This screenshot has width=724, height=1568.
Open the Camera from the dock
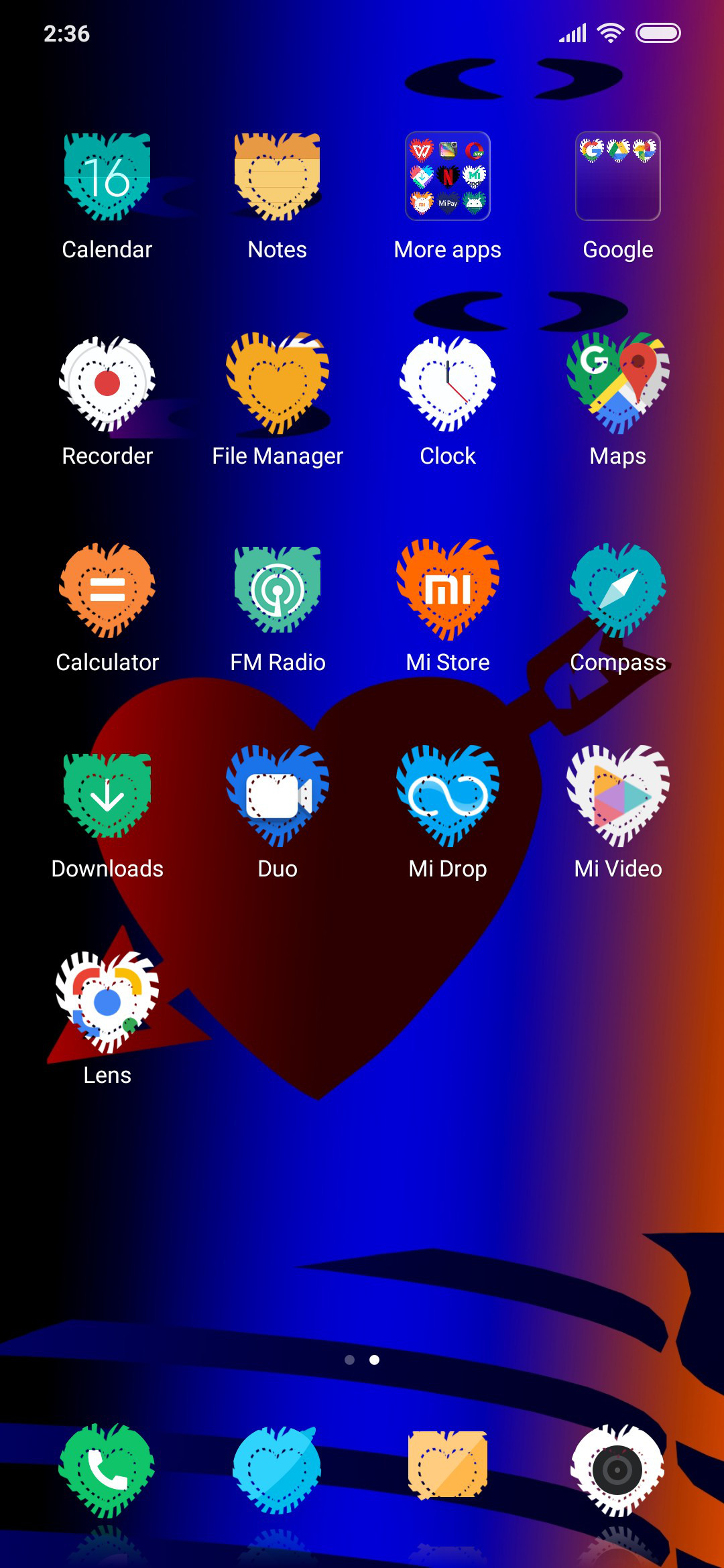pos(618,1470)
